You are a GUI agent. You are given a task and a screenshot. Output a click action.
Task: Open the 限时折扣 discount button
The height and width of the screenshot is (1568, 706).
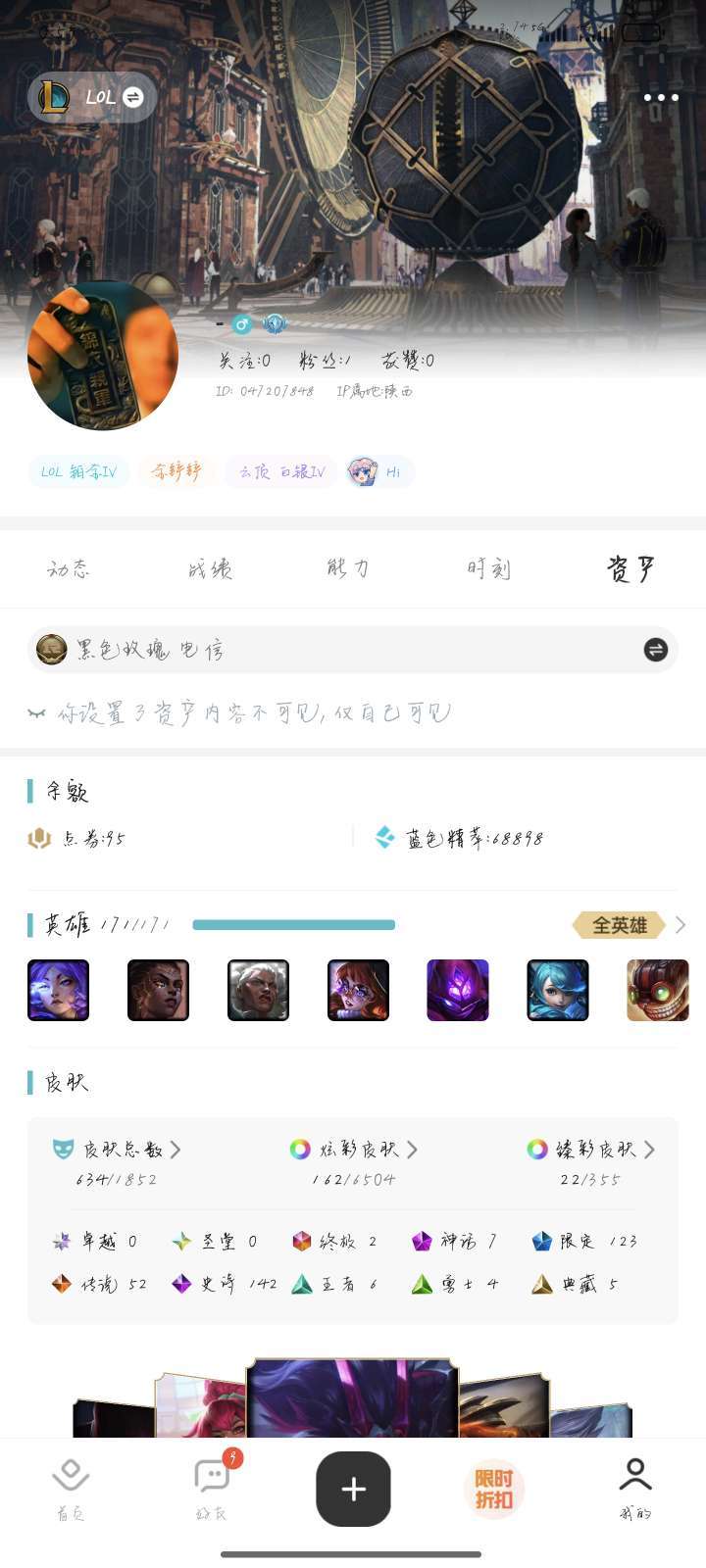pos(493,1488)
